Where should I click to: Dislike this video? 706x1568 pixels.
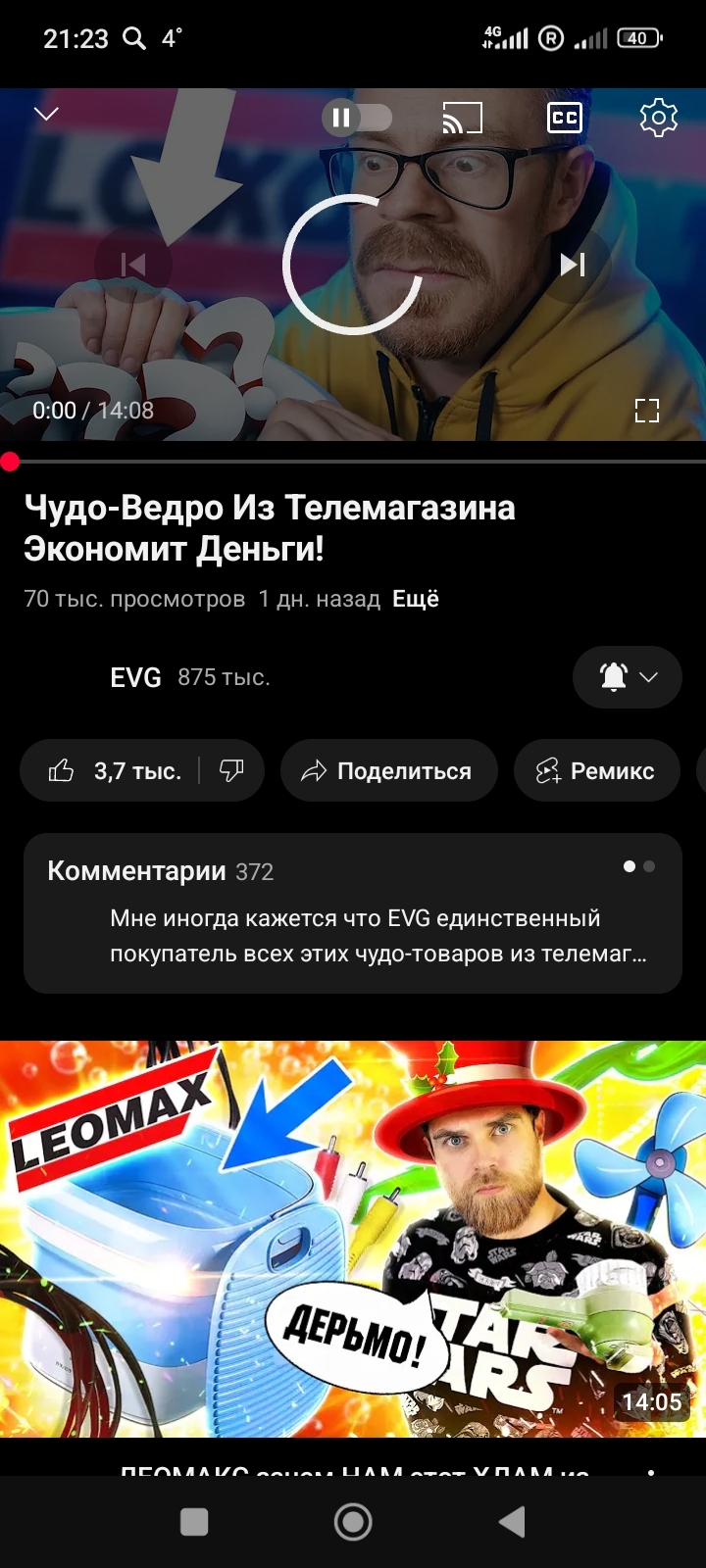click(x=231, y=771)
